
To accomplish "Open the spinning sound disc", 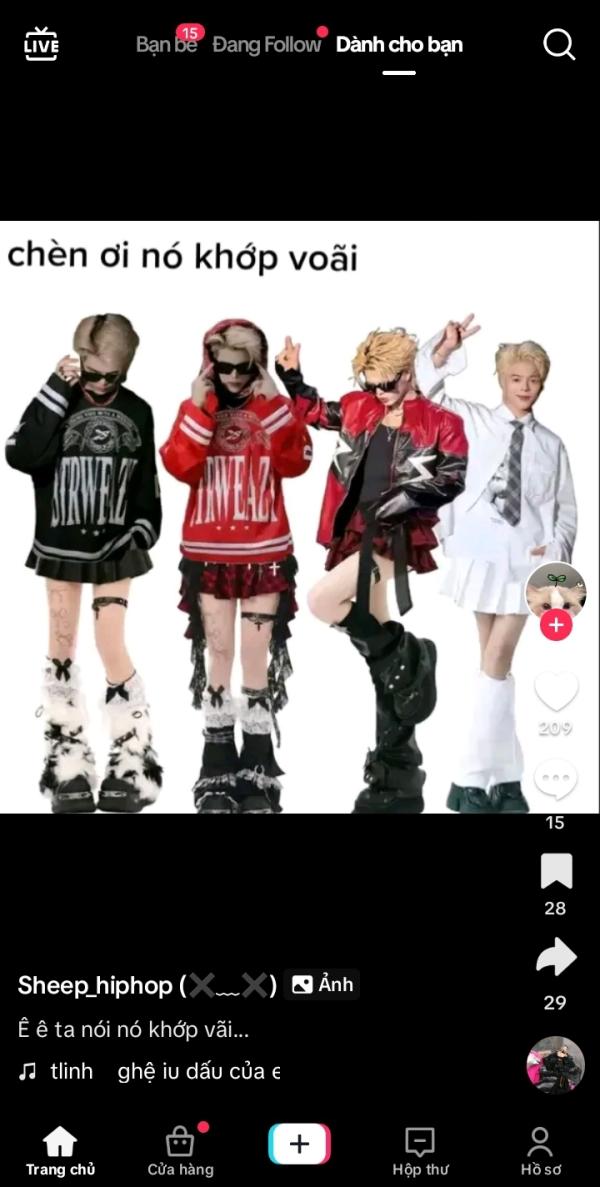I will click(x=556, y=1064).
